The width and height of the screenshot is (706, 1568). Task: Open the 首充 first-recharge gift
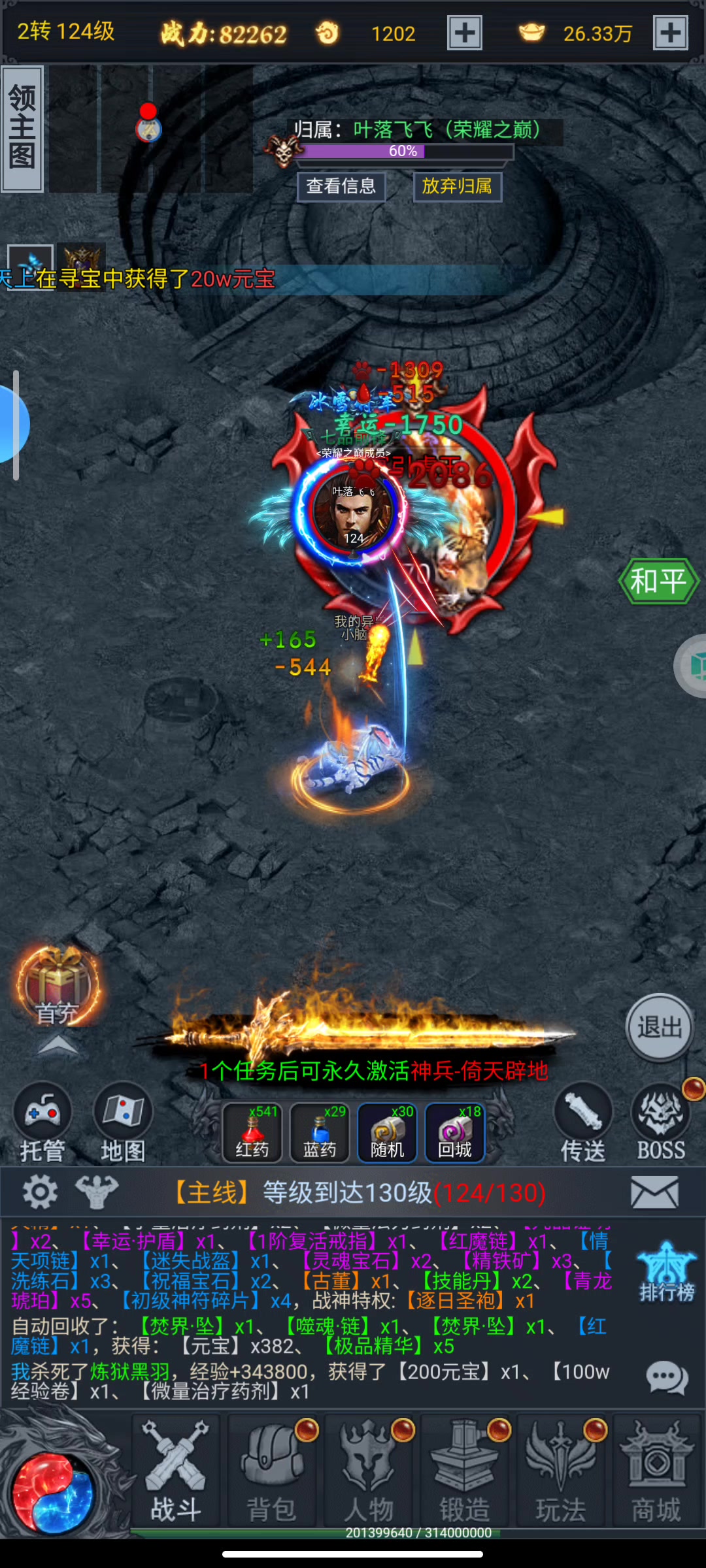coord(58,987)
